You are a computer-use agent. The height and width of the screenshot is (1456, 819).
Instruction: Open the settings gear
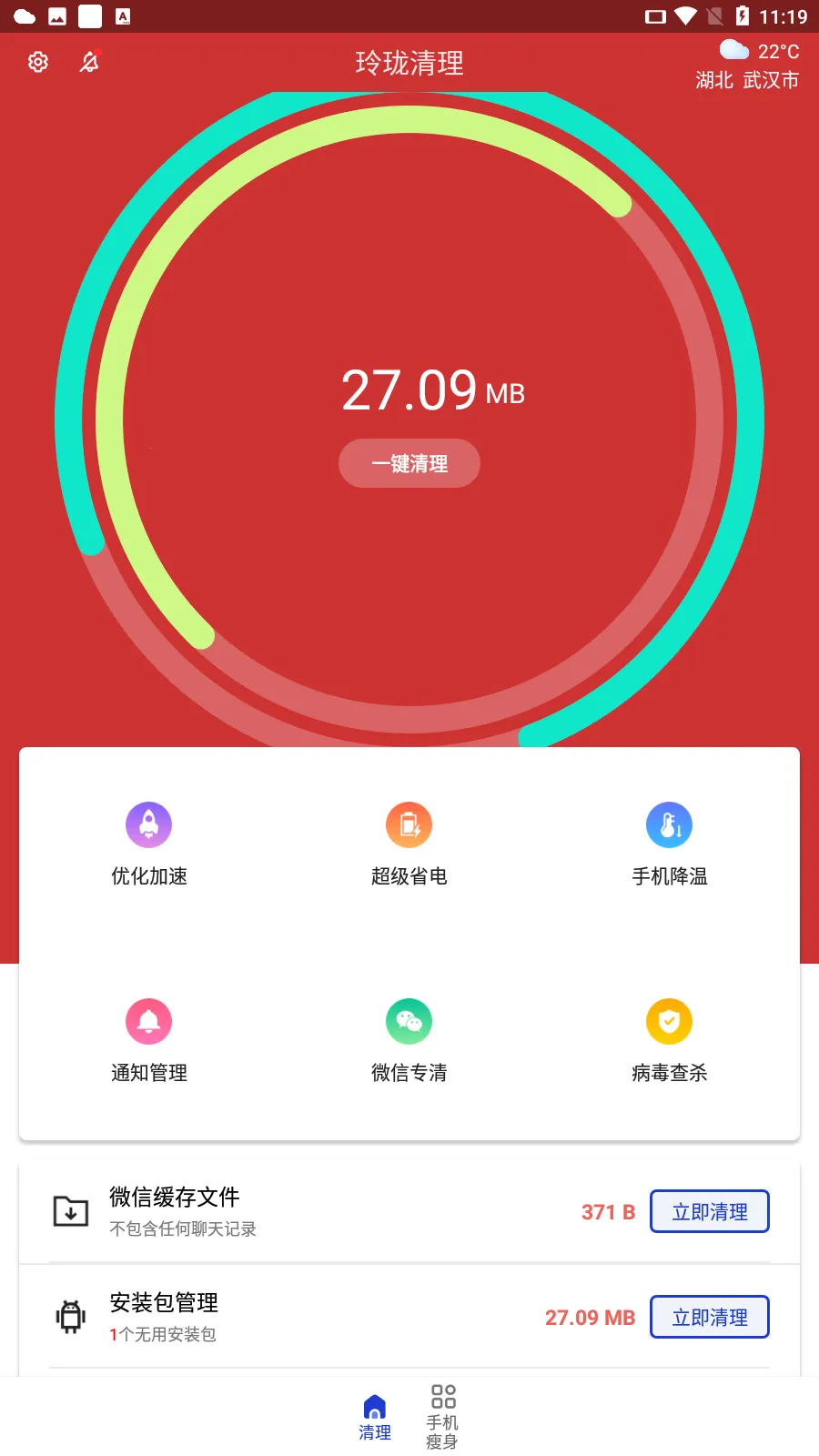(37, 61)
